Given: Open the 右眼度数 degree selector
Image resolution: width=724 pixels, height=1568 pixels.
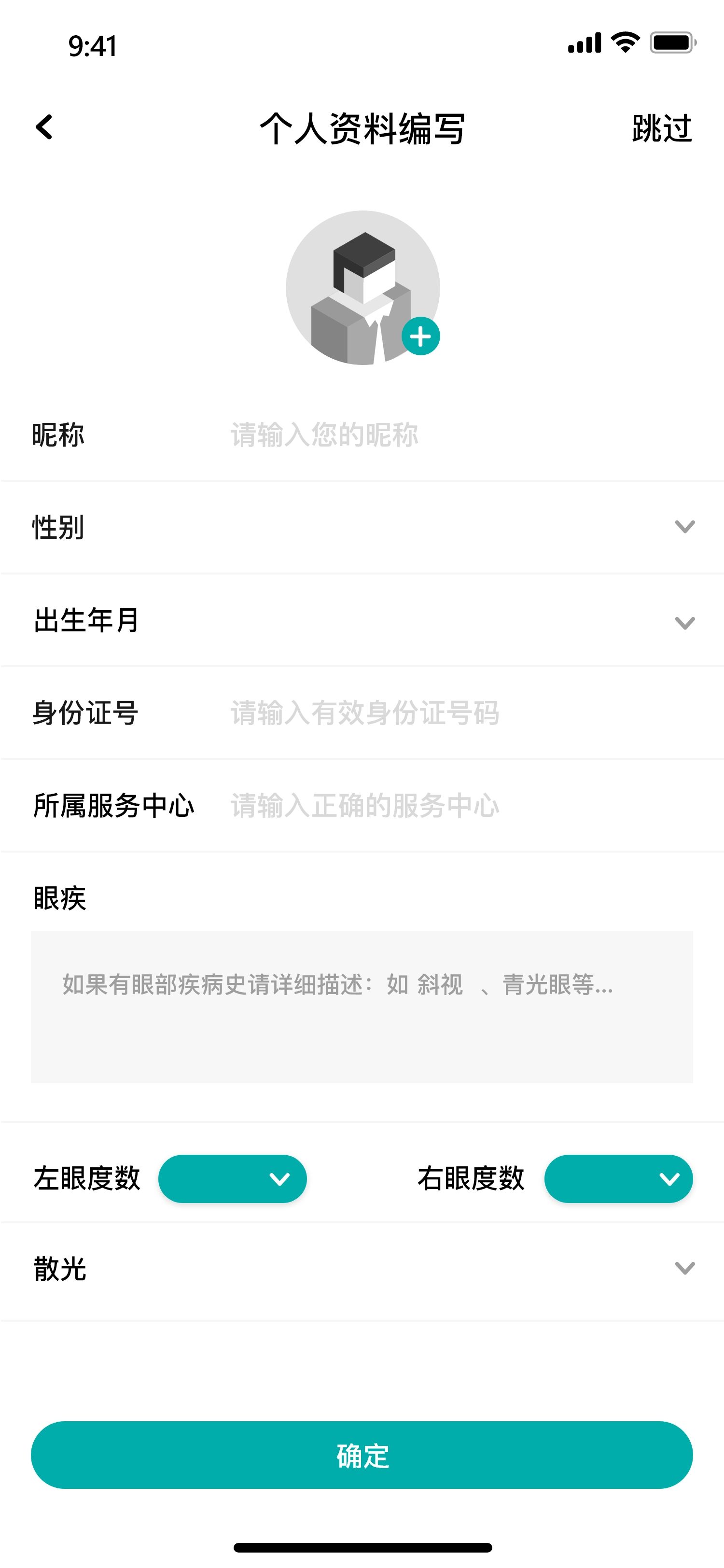Looking at the screenshot, I should click(619, 1178).
